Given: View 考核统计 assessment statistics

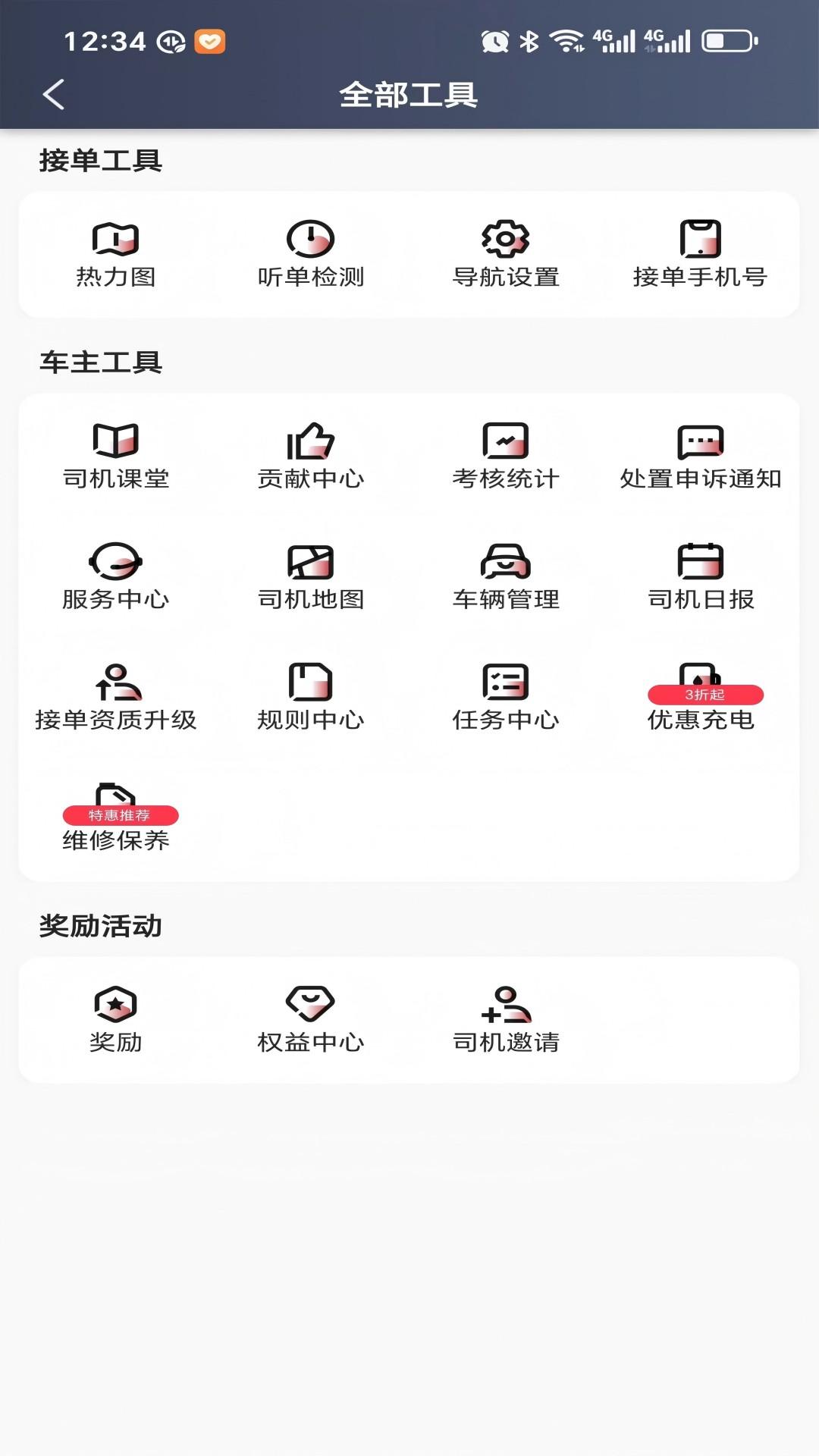Looking at the screenshot, I should pos(505,455).
